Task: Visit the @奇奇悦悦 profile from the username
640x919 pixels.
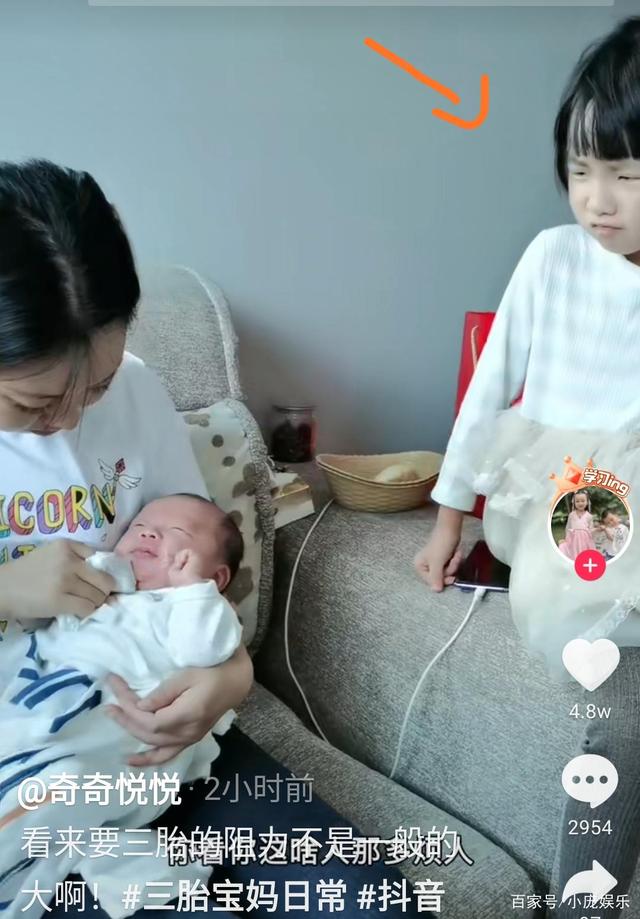Action: coord(99,790)
